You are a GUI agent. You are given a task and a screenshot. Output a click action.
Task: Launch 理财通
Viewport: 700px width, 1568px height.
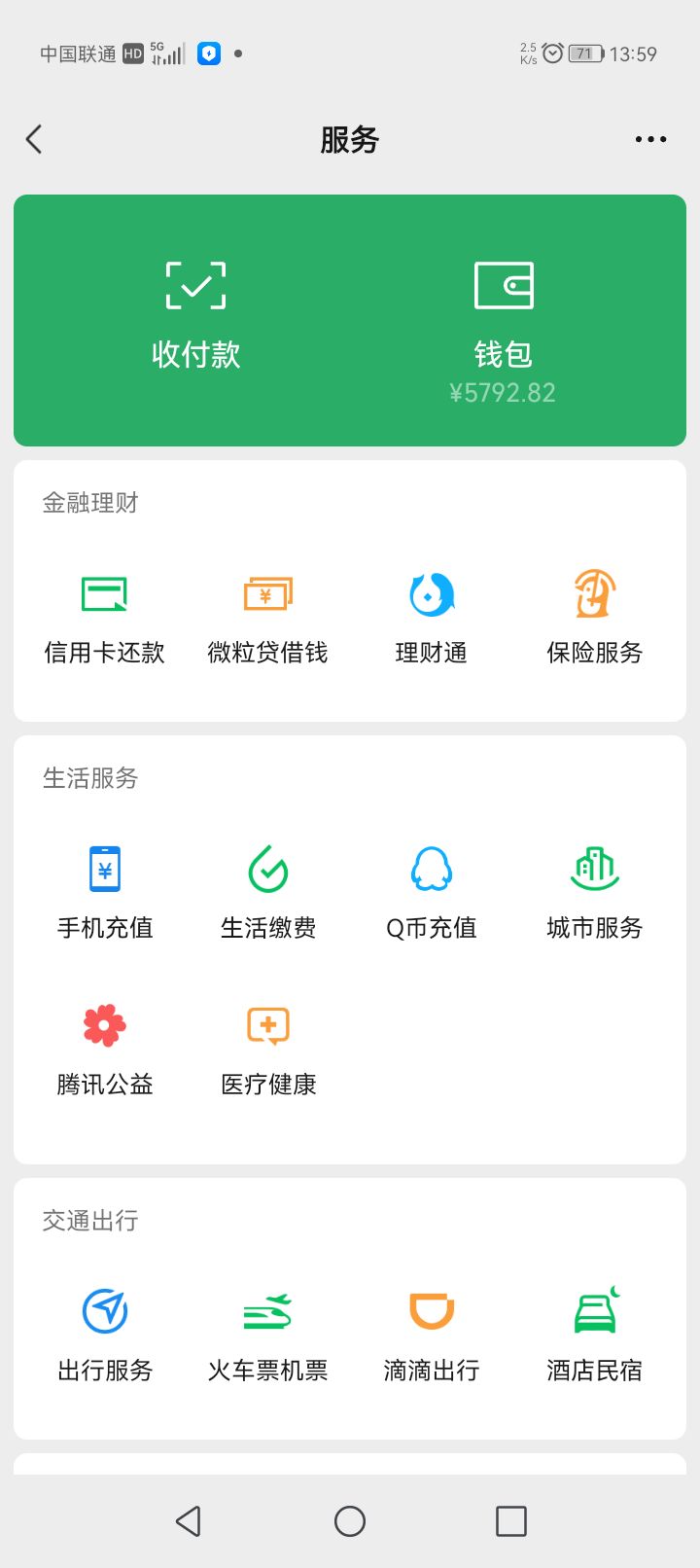point(432,615)
